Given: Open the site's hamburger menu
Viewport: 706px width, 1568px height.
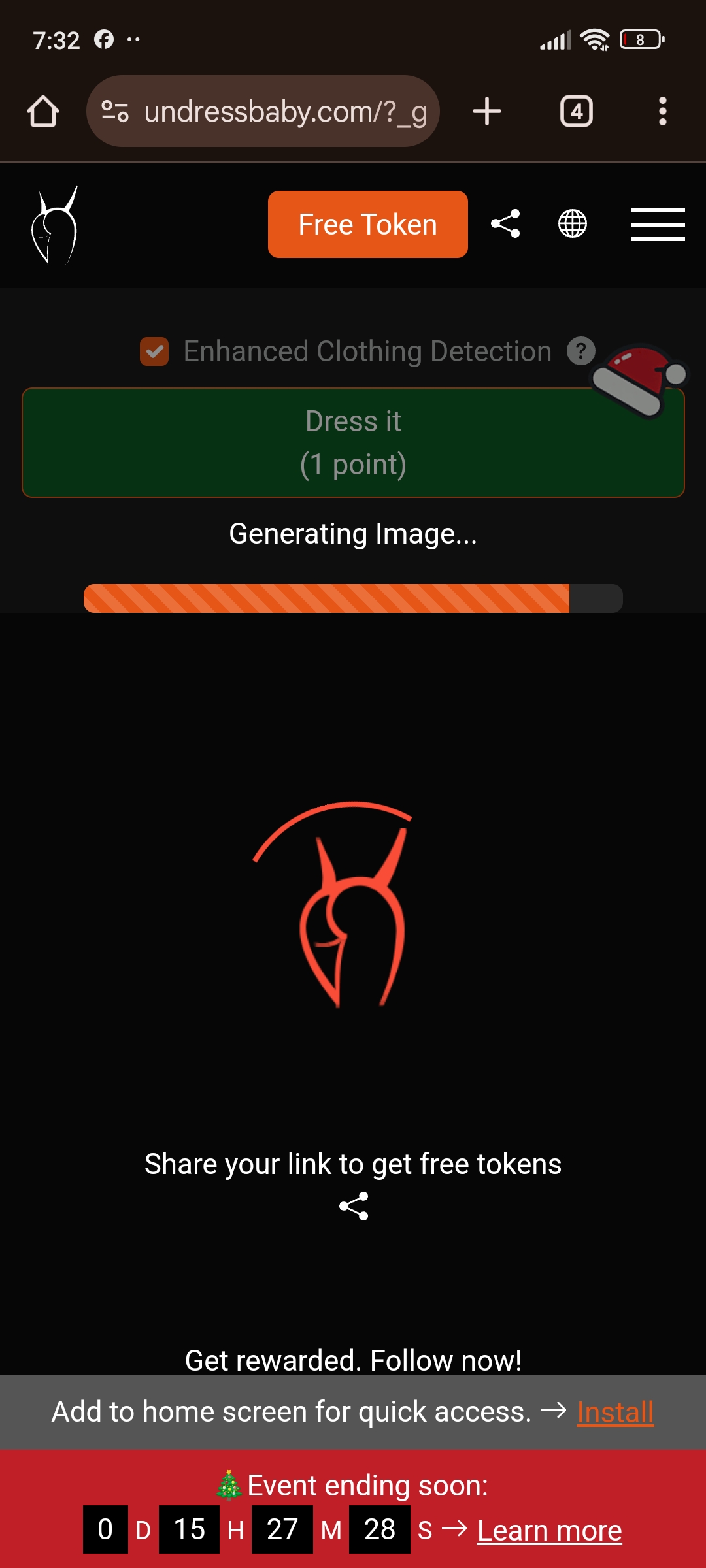Looking at the screenshot, I should coord(658,224).
